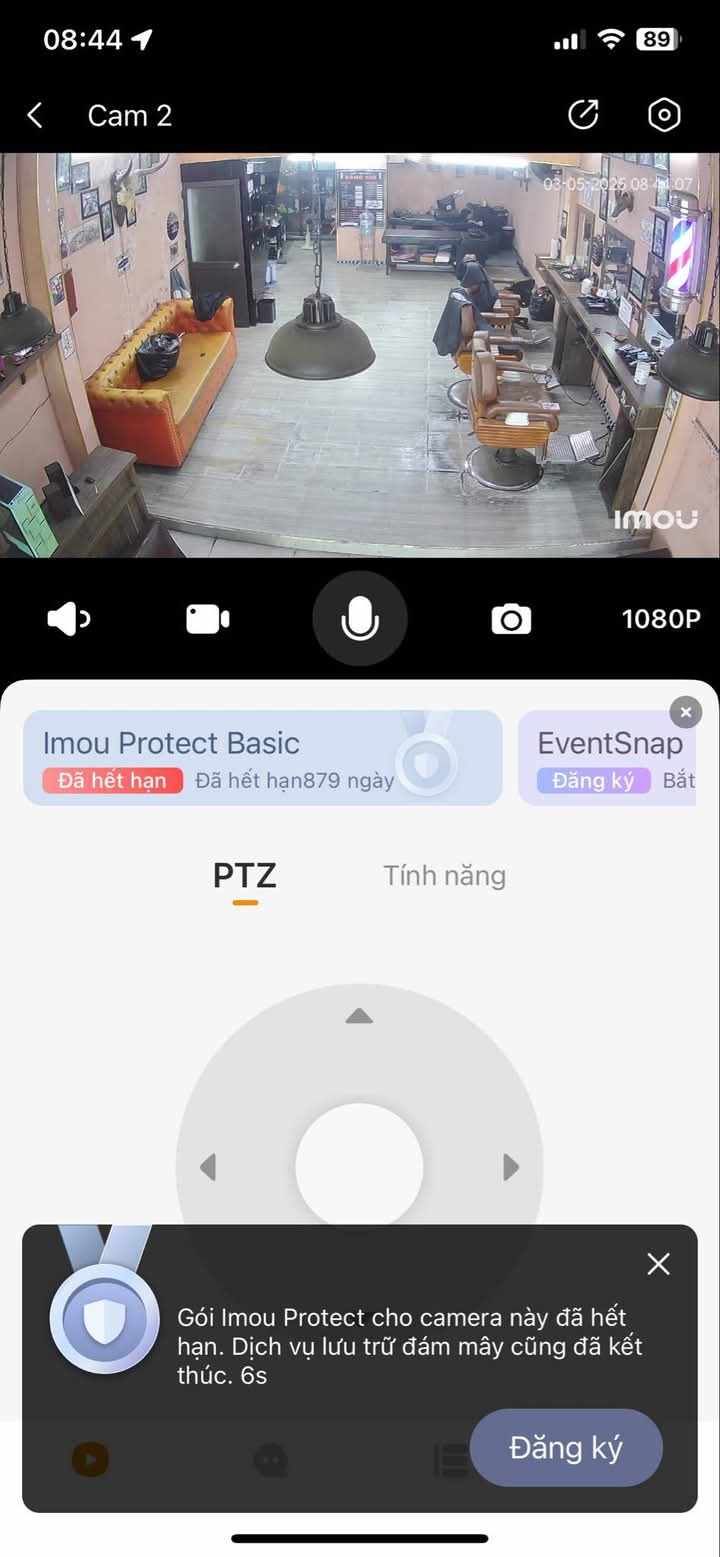Dismiss the subscription cards banner
720x1557 pixels.
tap(685, 712)
